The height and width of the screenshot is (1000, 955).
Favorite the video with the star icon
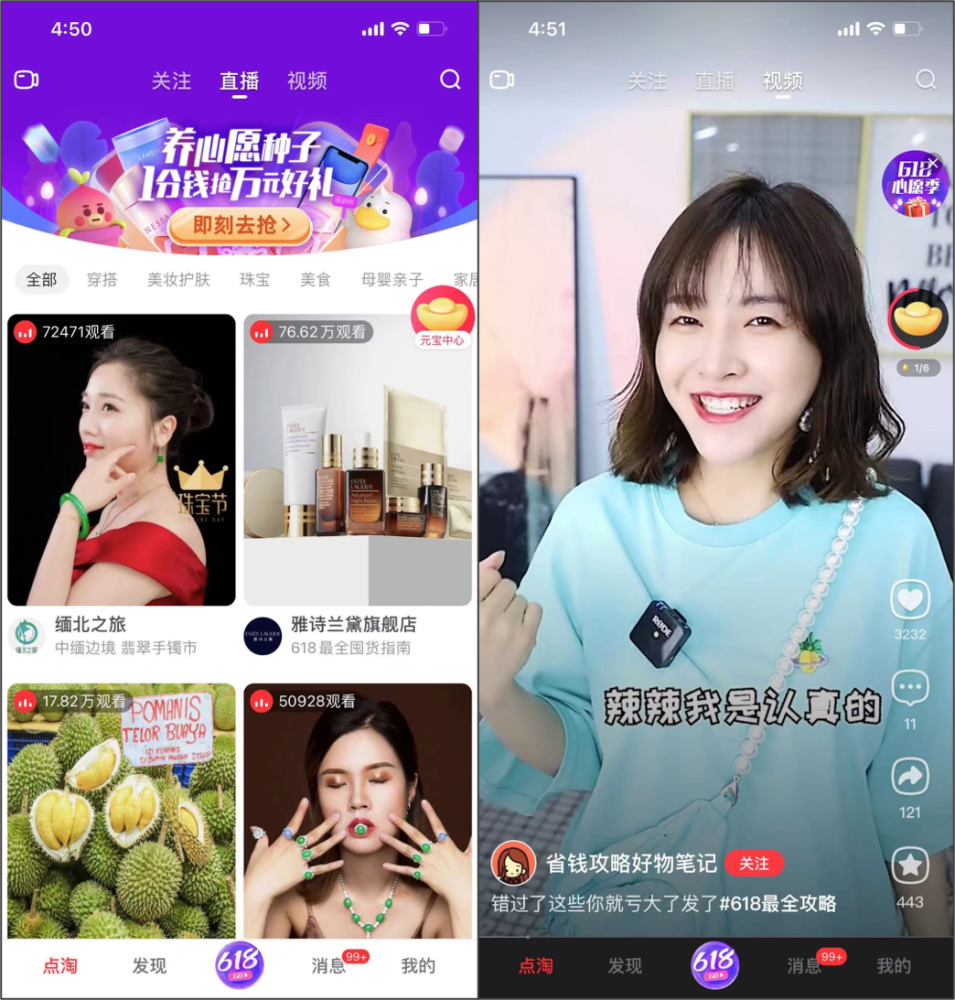point(909,866)
